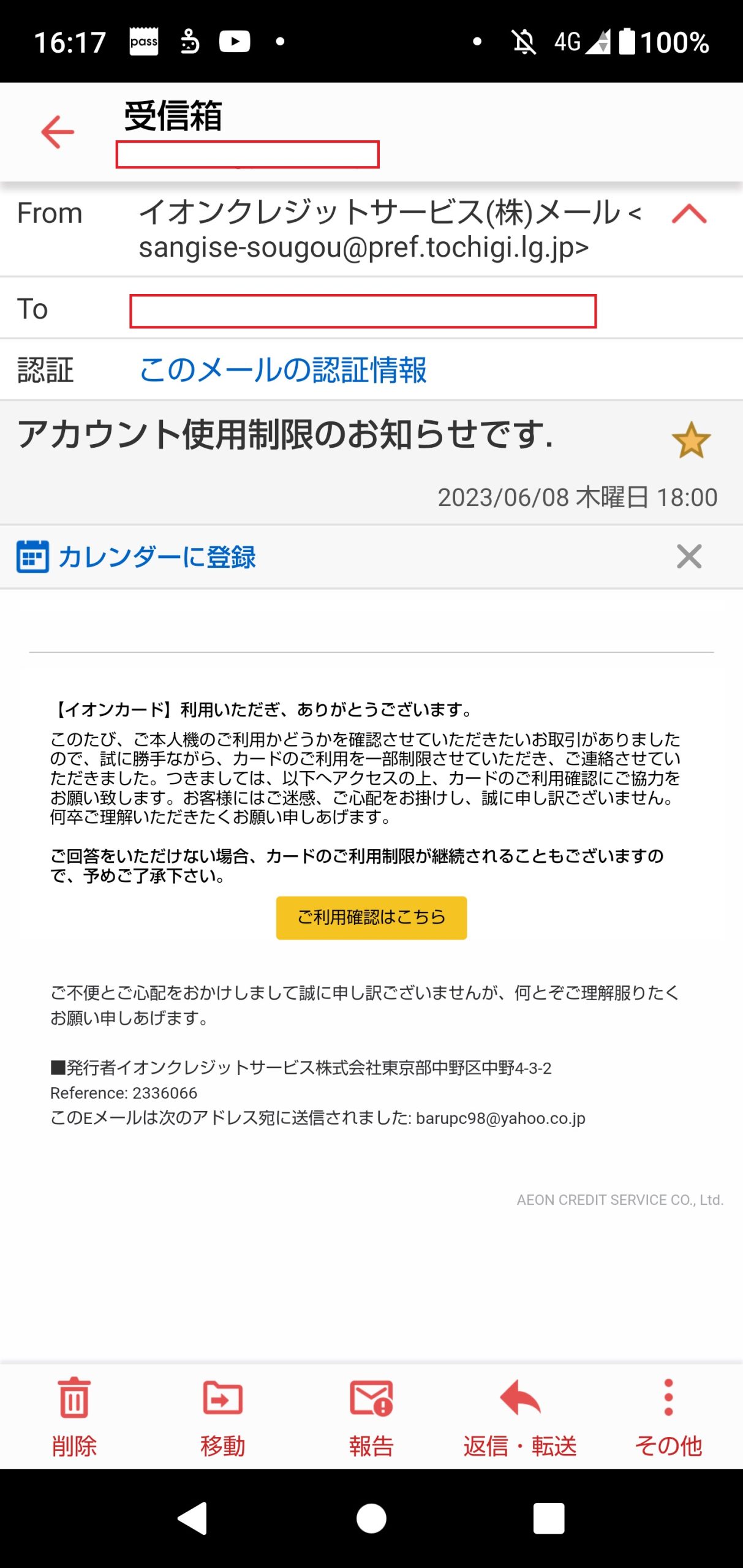The width and height of the screenshot is (743, 1568).
Task: Tap the yellow ご利用確認はこちら button
Action: coord(371,918)
